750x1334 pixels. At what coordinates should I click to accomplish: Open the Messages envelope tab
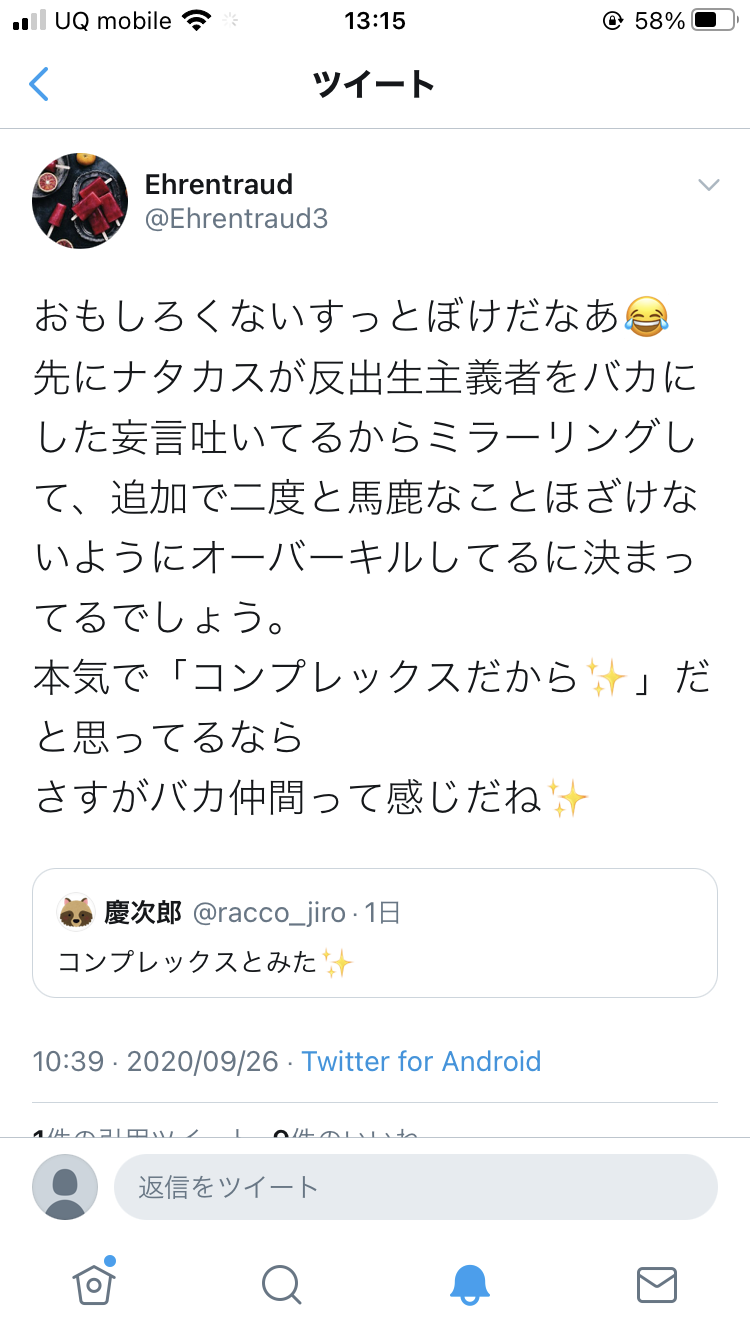point(657,1284)
